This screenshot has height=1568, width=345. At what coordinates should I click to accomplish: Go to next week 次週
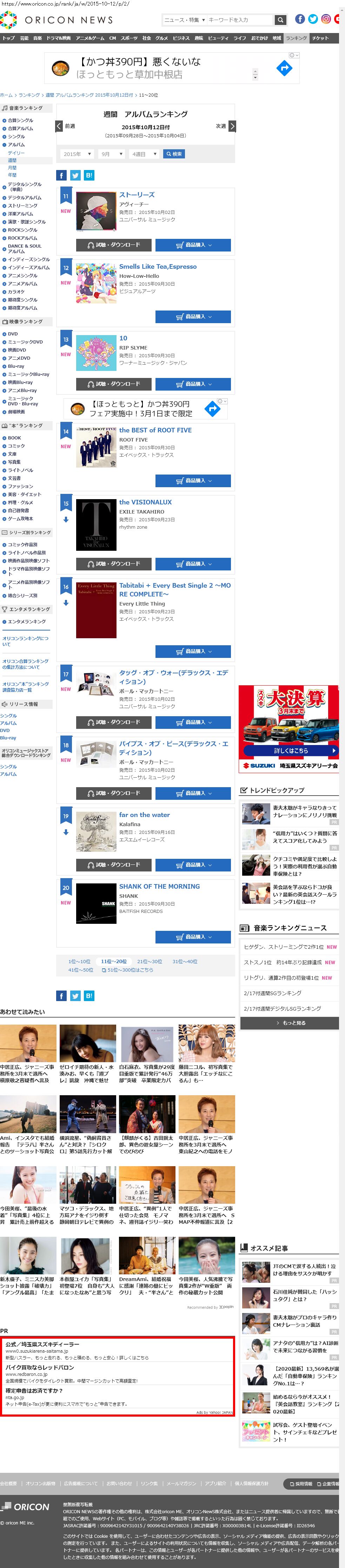coord(225,126)
